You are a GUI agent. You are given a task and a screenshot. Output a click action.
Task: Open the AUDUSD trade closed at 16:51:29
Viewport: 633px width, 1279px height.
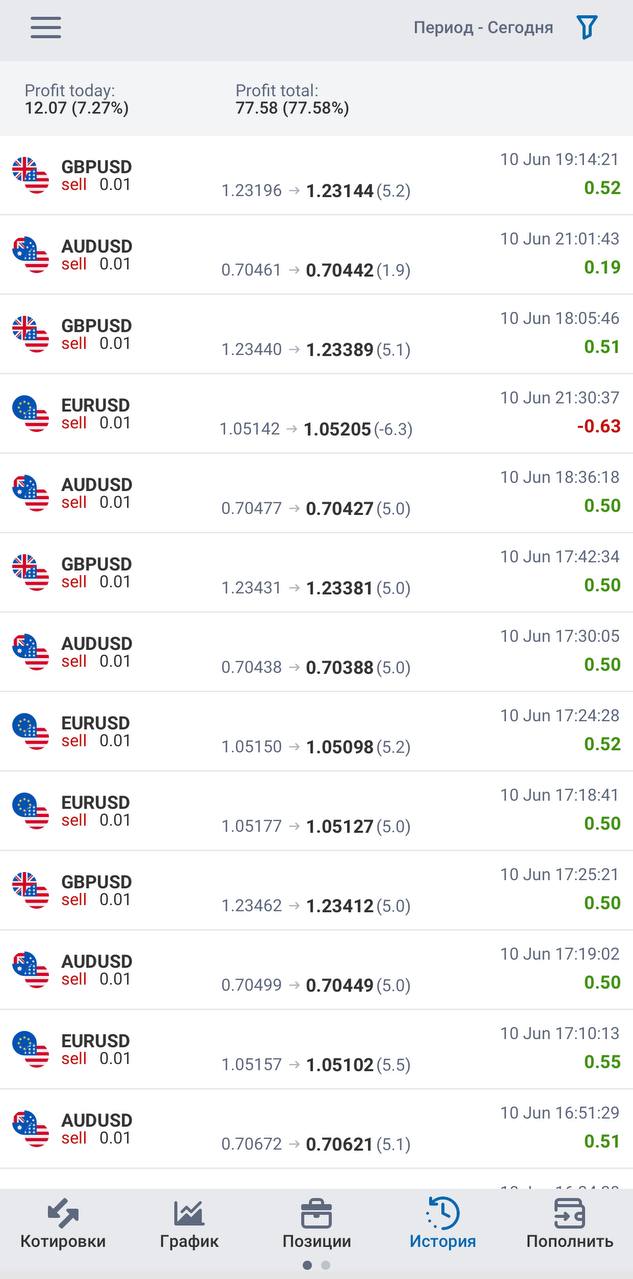[x=316, y=1129]
